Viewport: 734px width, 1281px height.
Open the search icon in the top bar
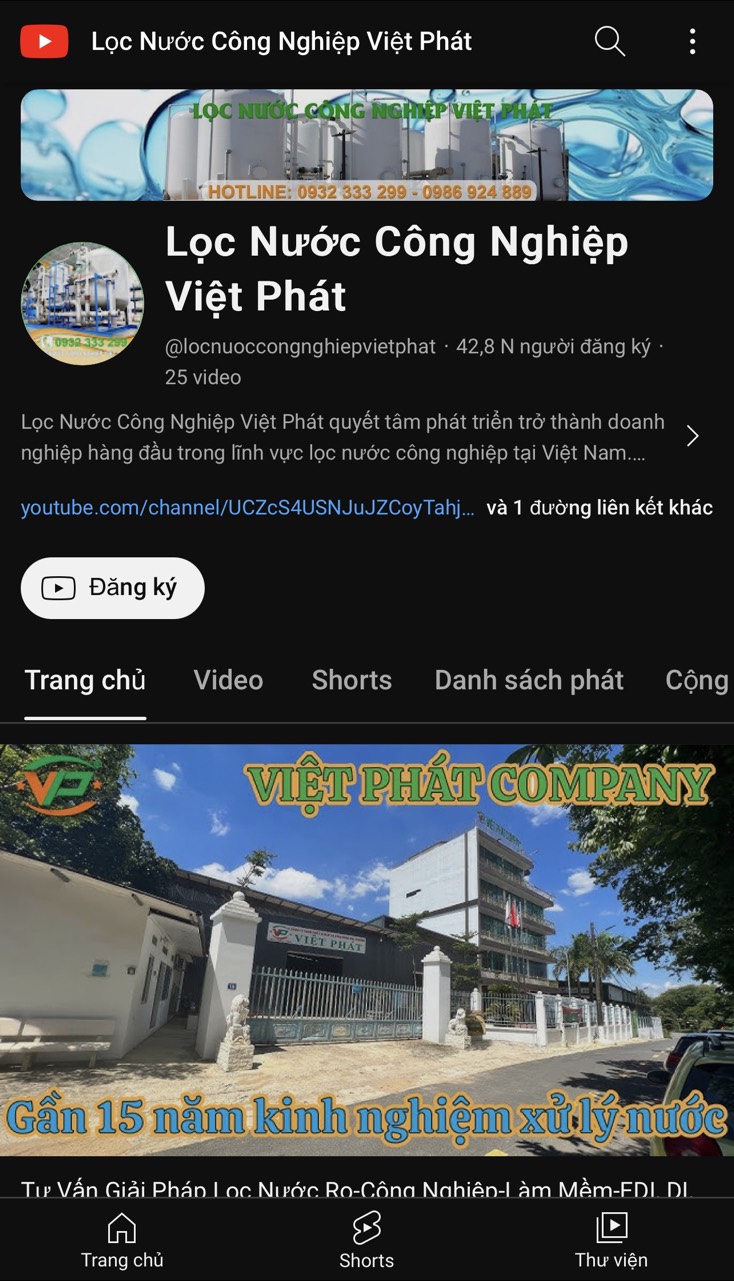coord(609,41)
